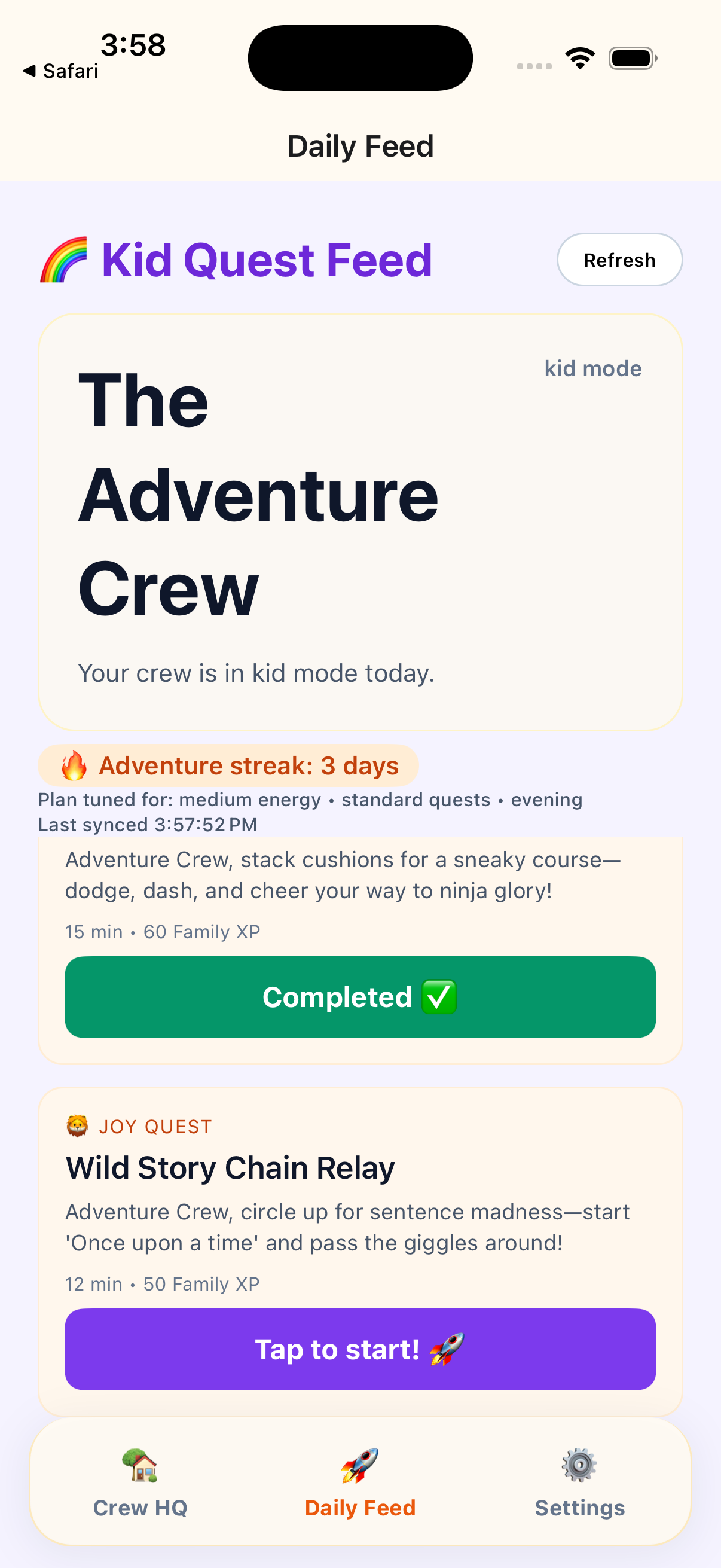
Task: Click the lion icon on the Joy Quest card
Action: (78, 1125)
